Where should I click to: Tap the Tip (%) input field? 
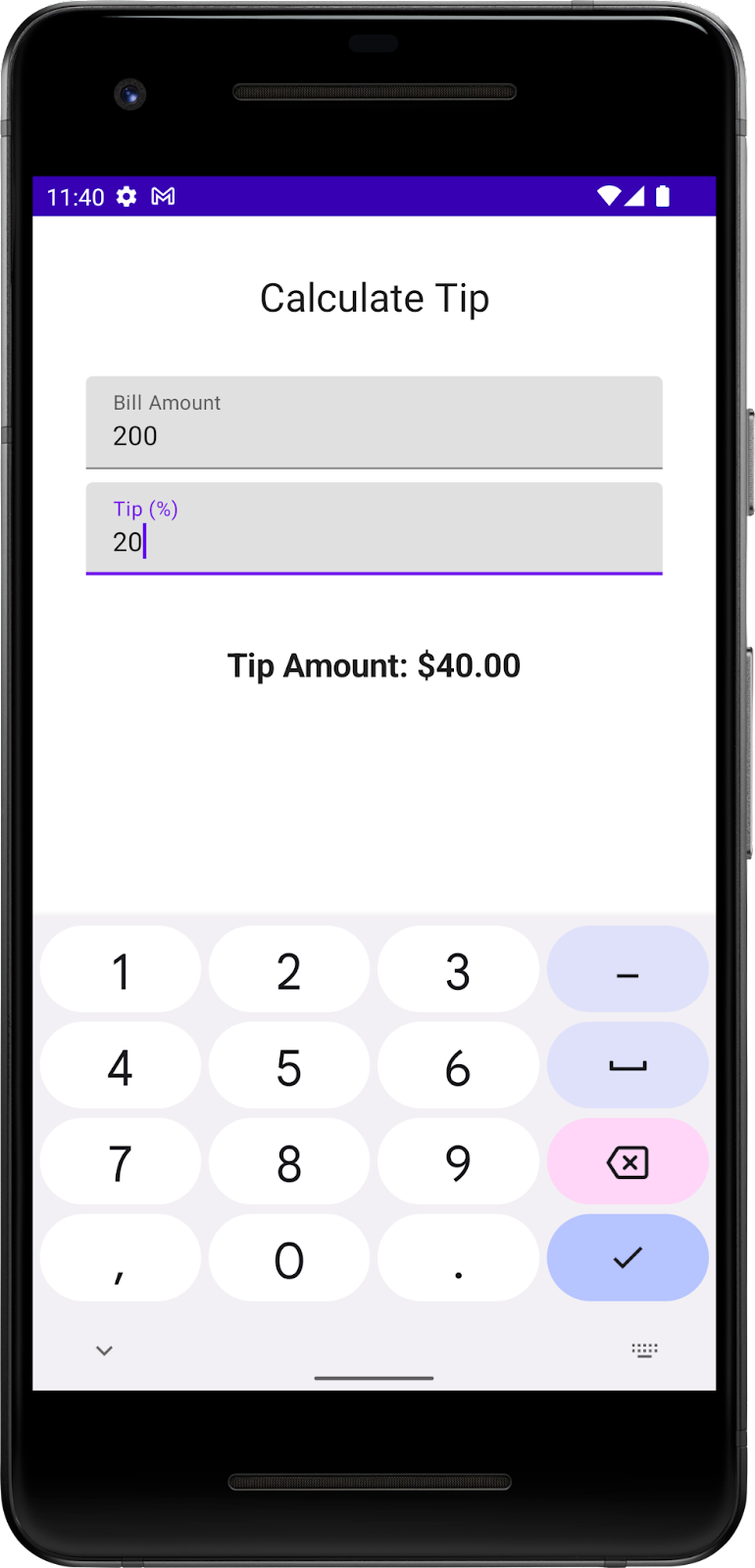(x=374, y=528)
